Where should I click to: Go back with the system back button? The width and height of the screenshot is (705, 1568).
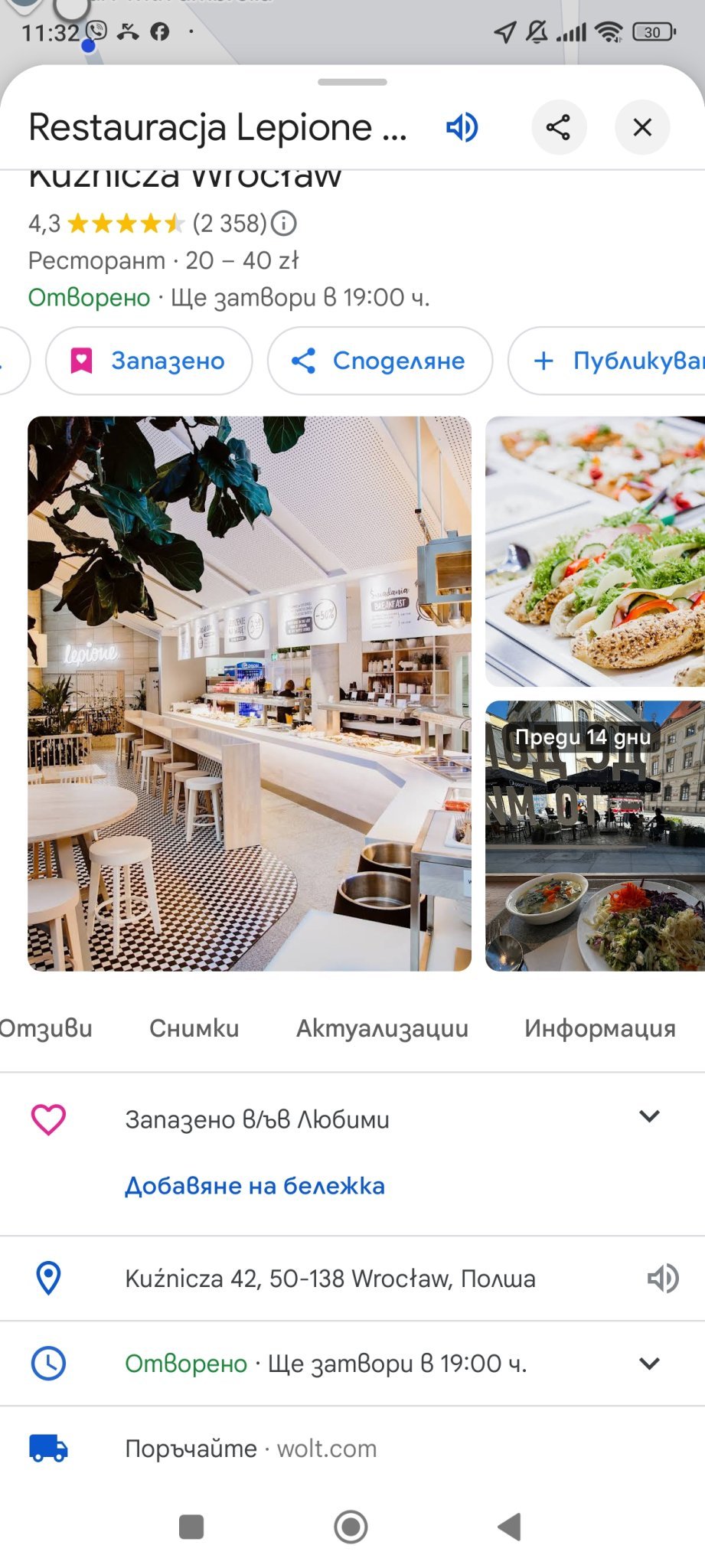click(x=510, y=1527)
